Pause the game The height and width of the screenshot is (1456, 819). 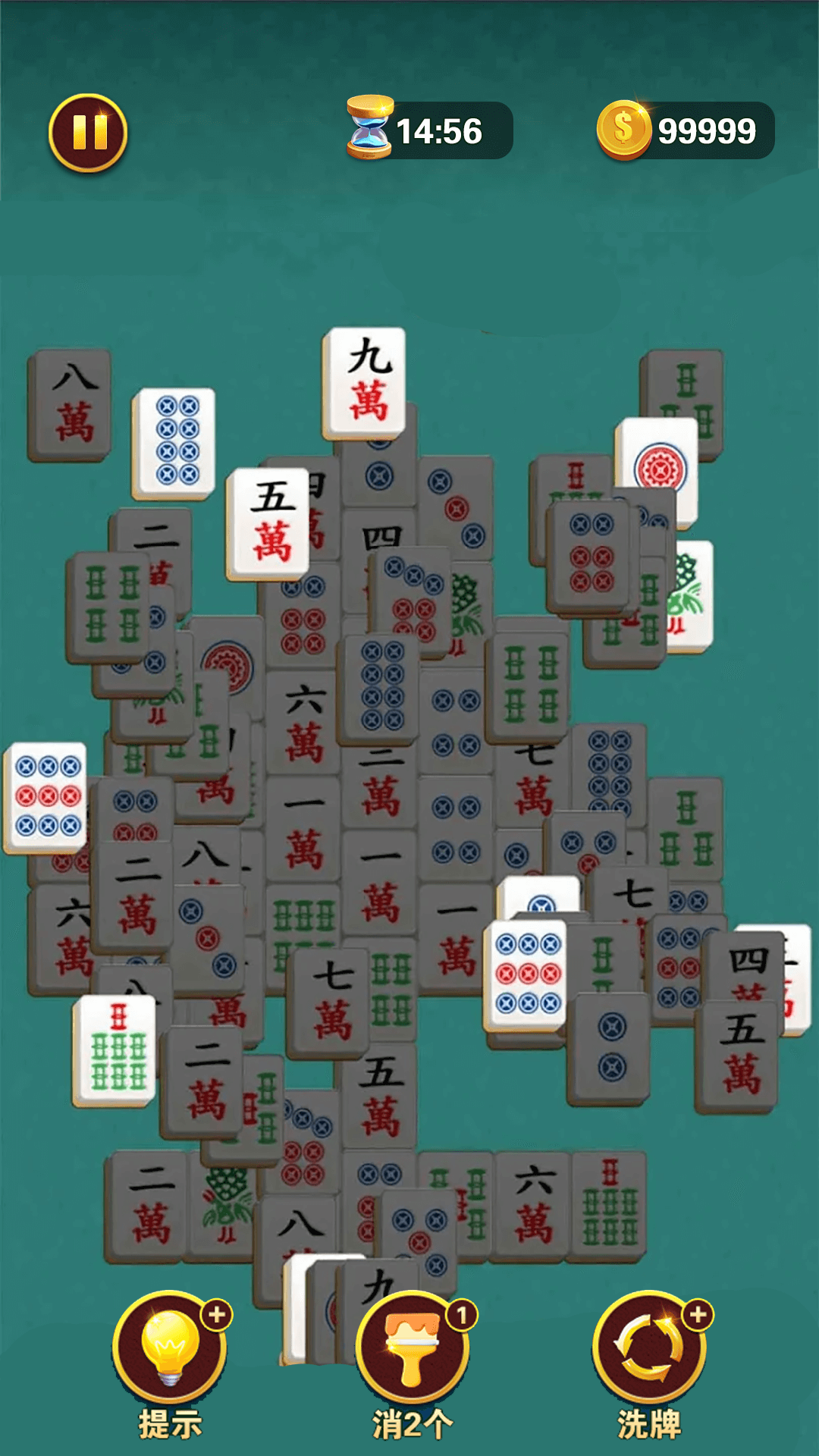pos(88,133)
